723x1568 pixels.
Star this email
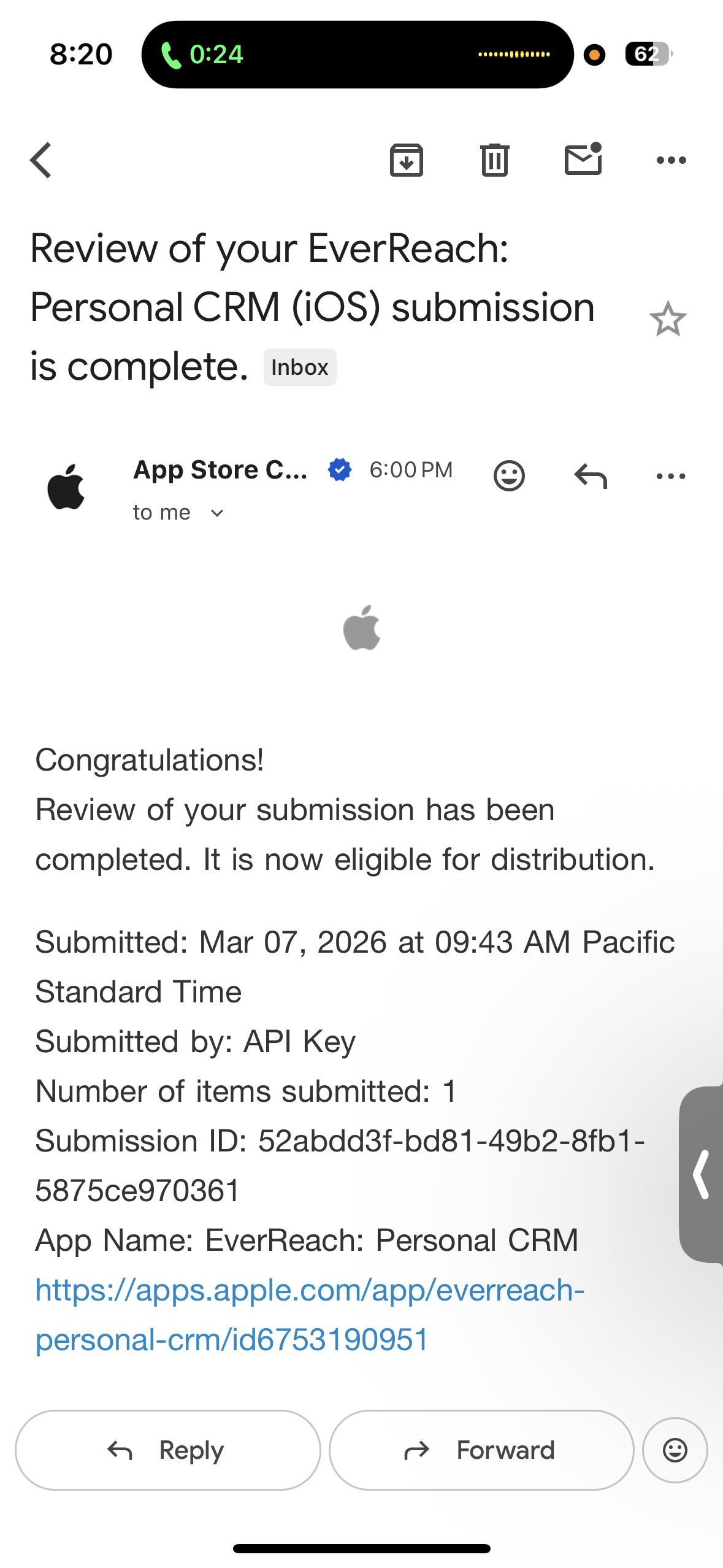(x=667, y=319)
